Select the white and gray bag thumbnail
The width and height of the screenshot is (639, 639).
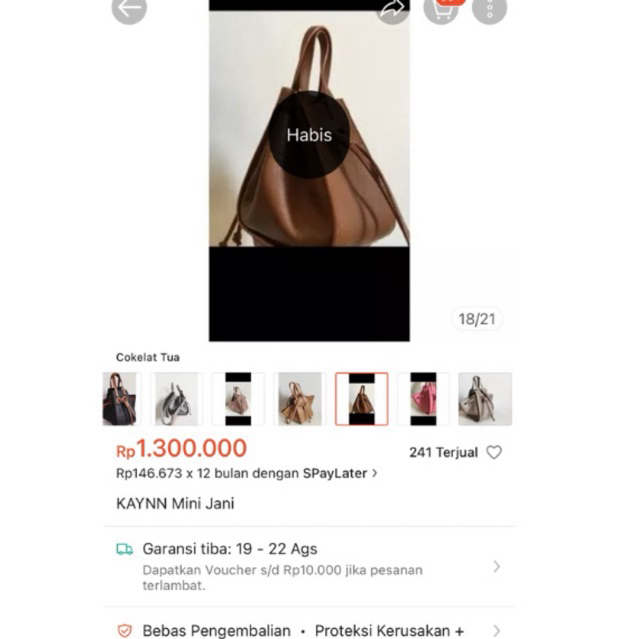(x=176, y=399)
